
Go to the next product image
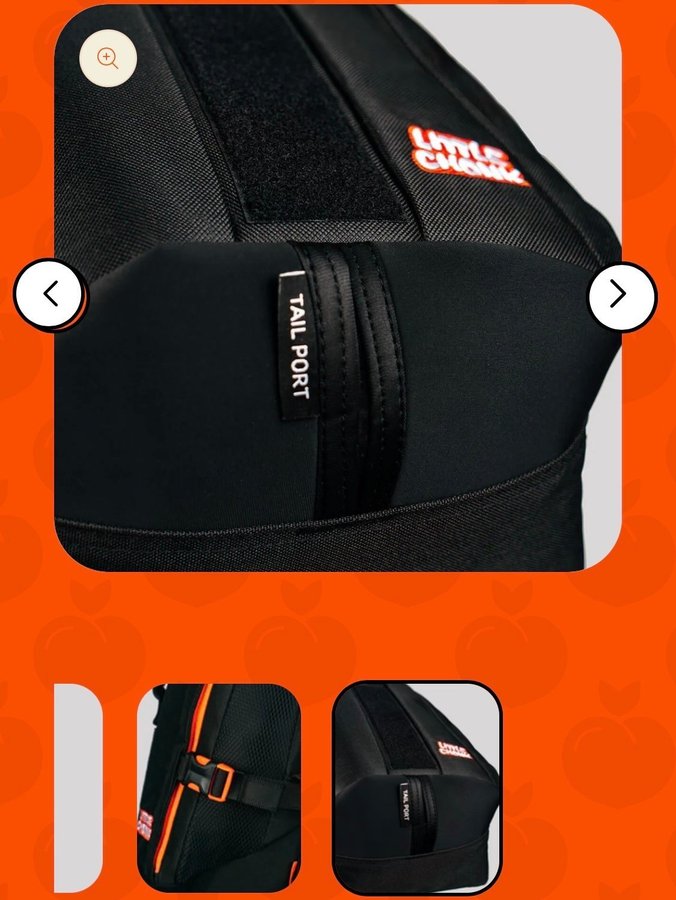point(621,296)
